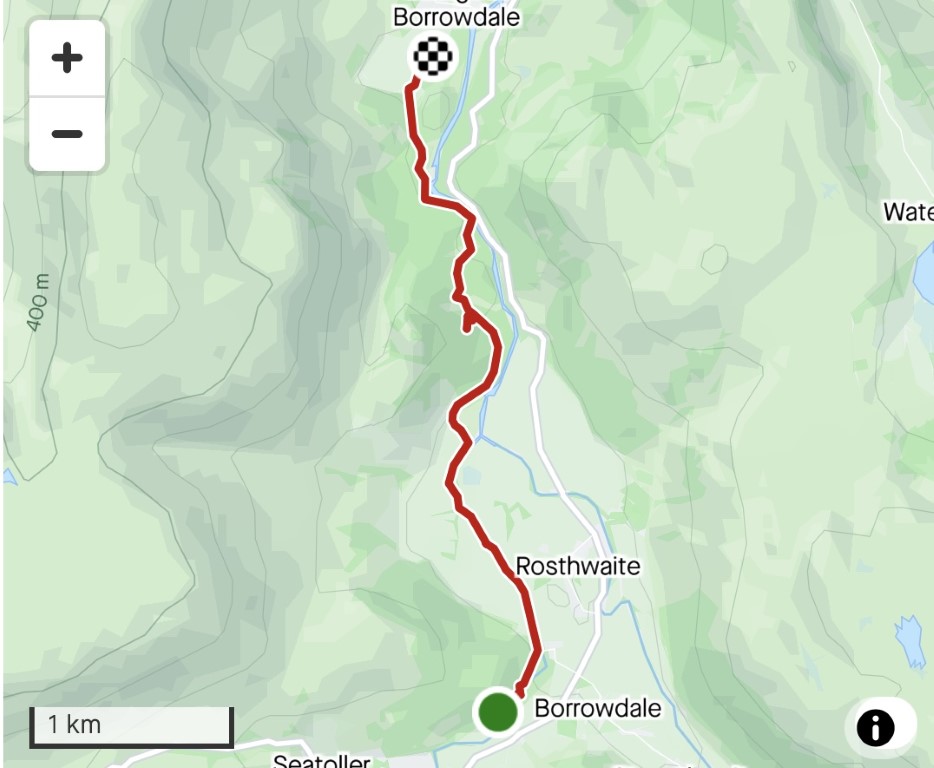Viewport: 934px width, 768px height.
Task: Open the map info button
Action: (875, 728)
